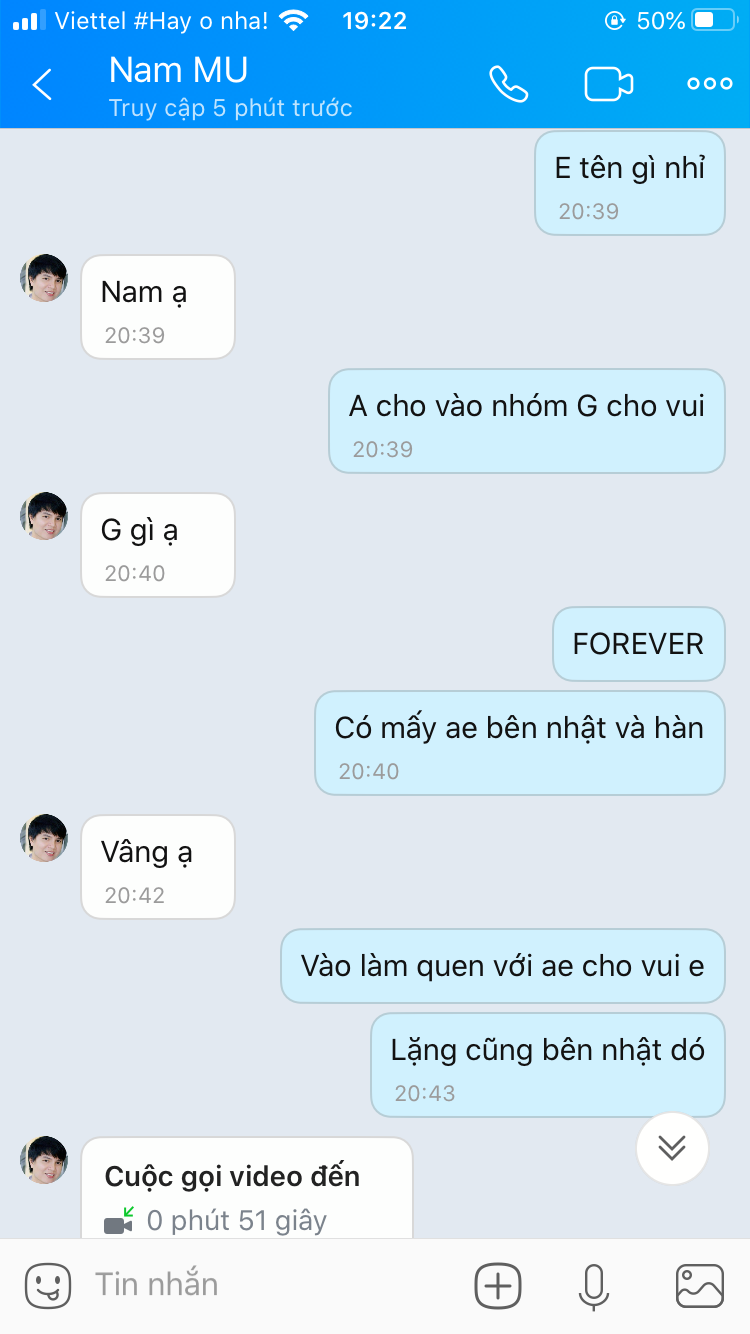Open the three-dot options menu
Viewport: 750px width, 1334px height.
[x=709, y=85]
